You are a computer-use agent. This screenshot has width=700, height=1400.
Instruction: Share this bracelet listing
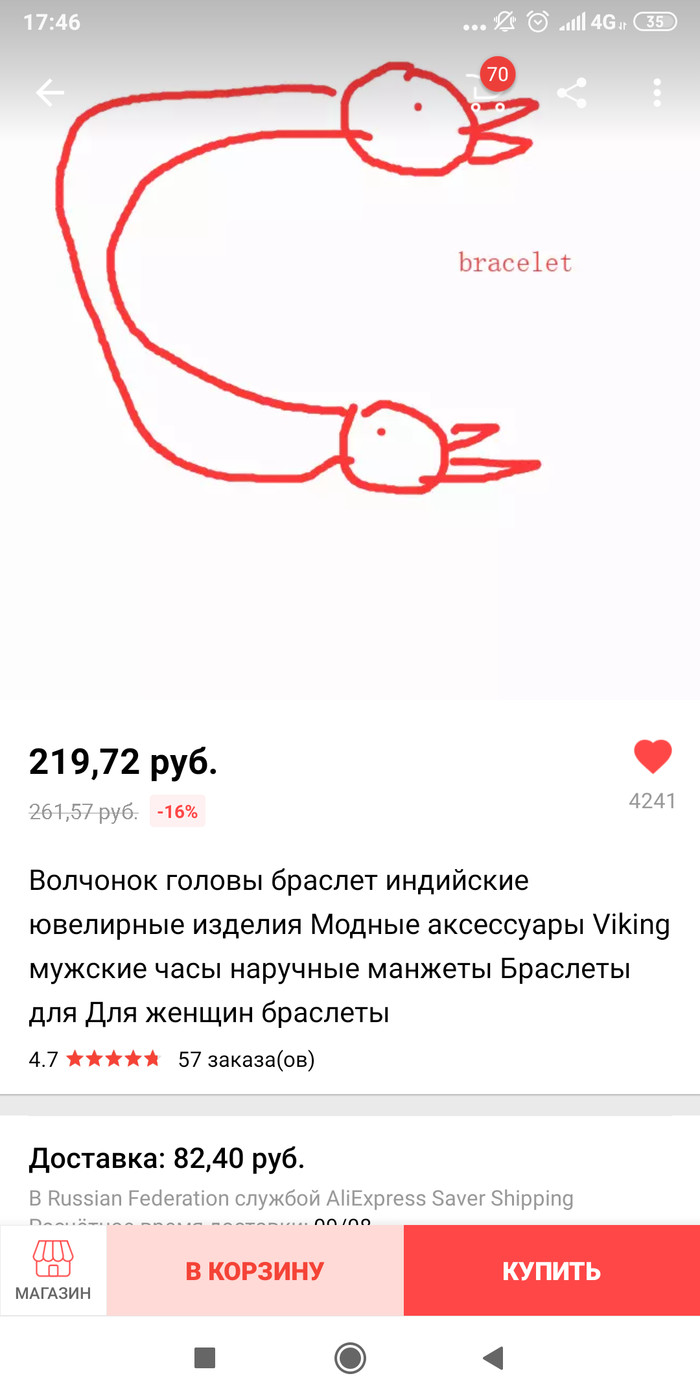pos(571,94)
